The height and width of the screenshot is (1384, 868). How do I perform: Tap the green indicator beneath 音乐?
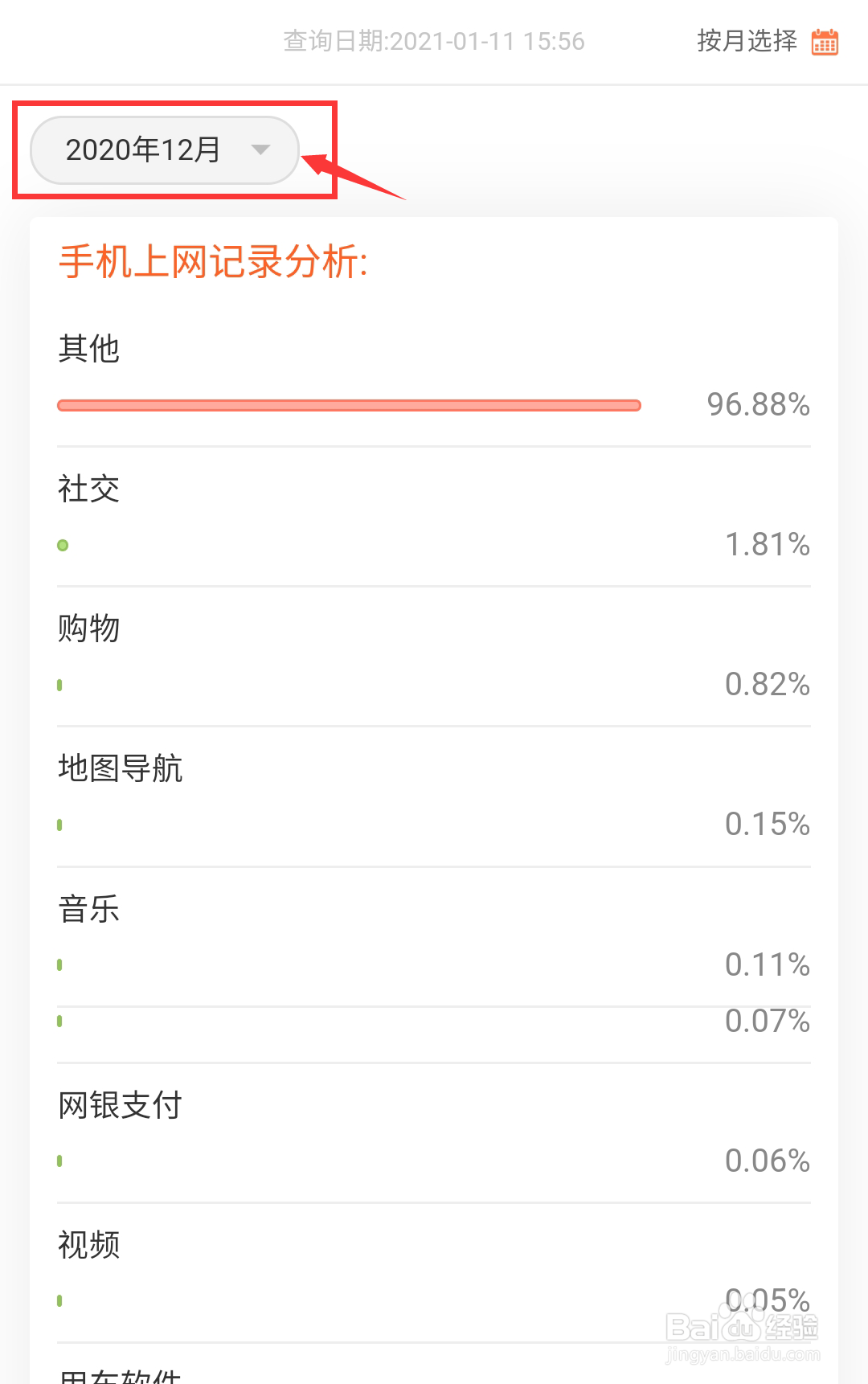(x=59, y=964)
